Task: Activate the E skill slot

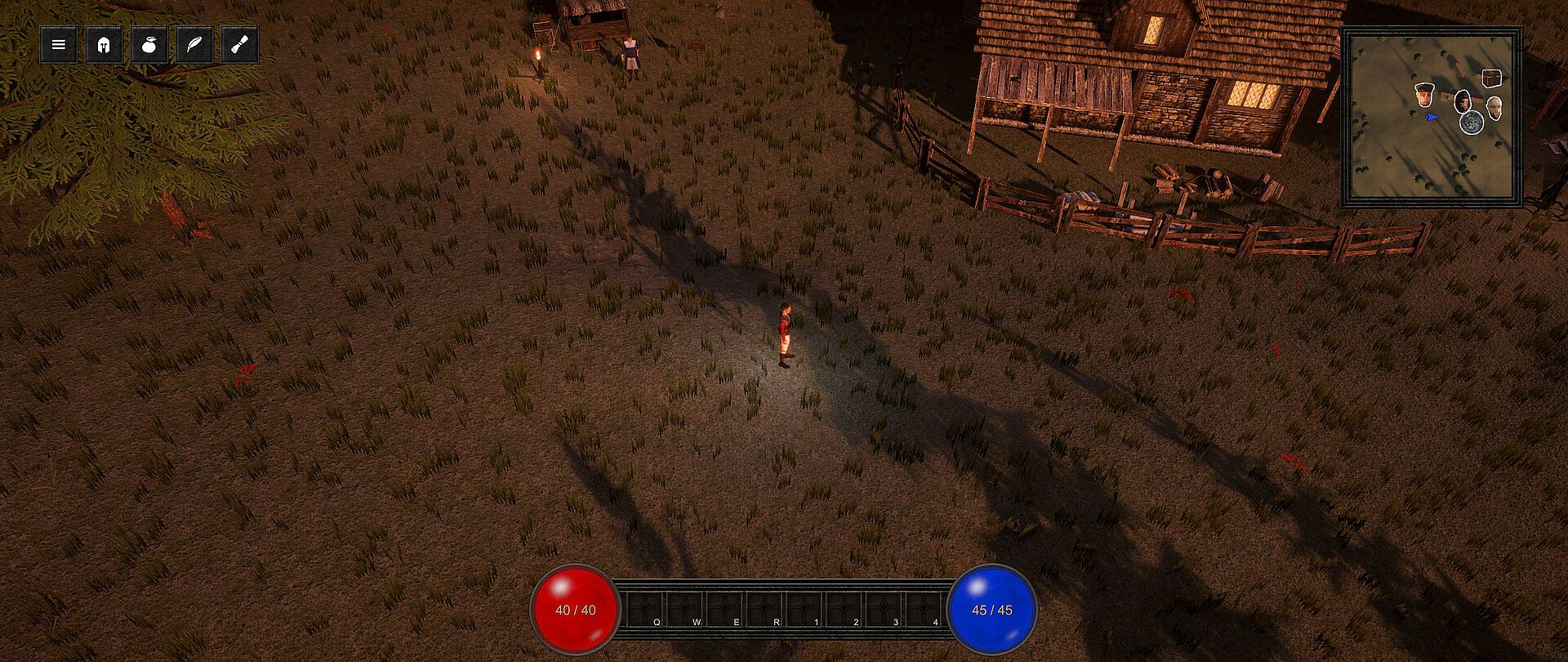Action: (724, 611)
